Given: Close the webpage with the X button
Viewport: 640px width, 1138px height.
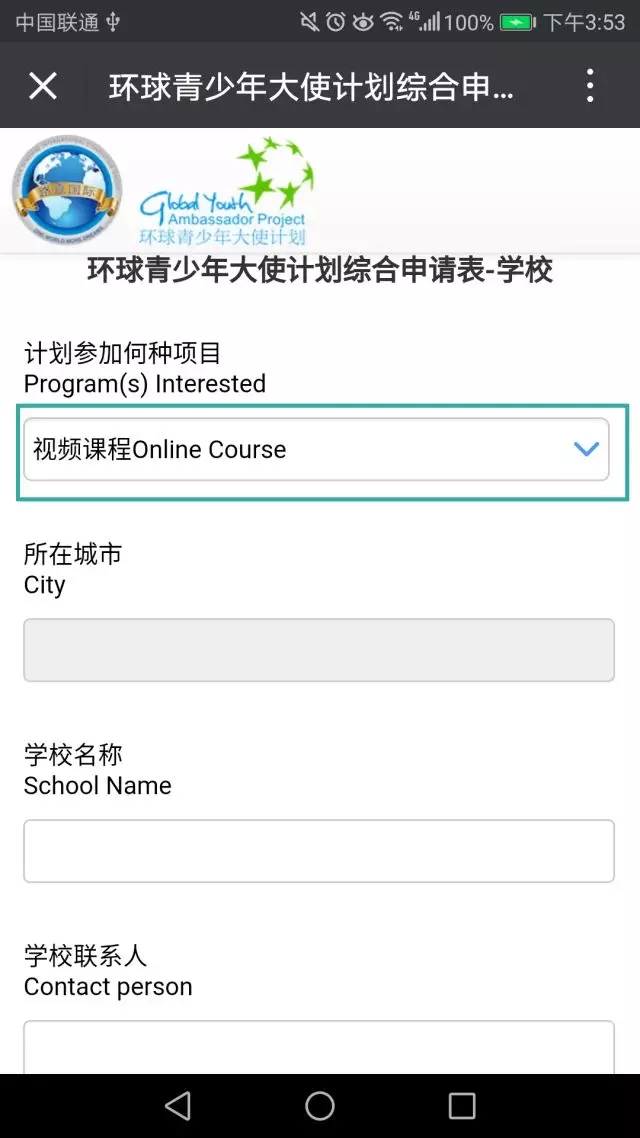Looking at the screenshot, I should [x=43, y=86].
